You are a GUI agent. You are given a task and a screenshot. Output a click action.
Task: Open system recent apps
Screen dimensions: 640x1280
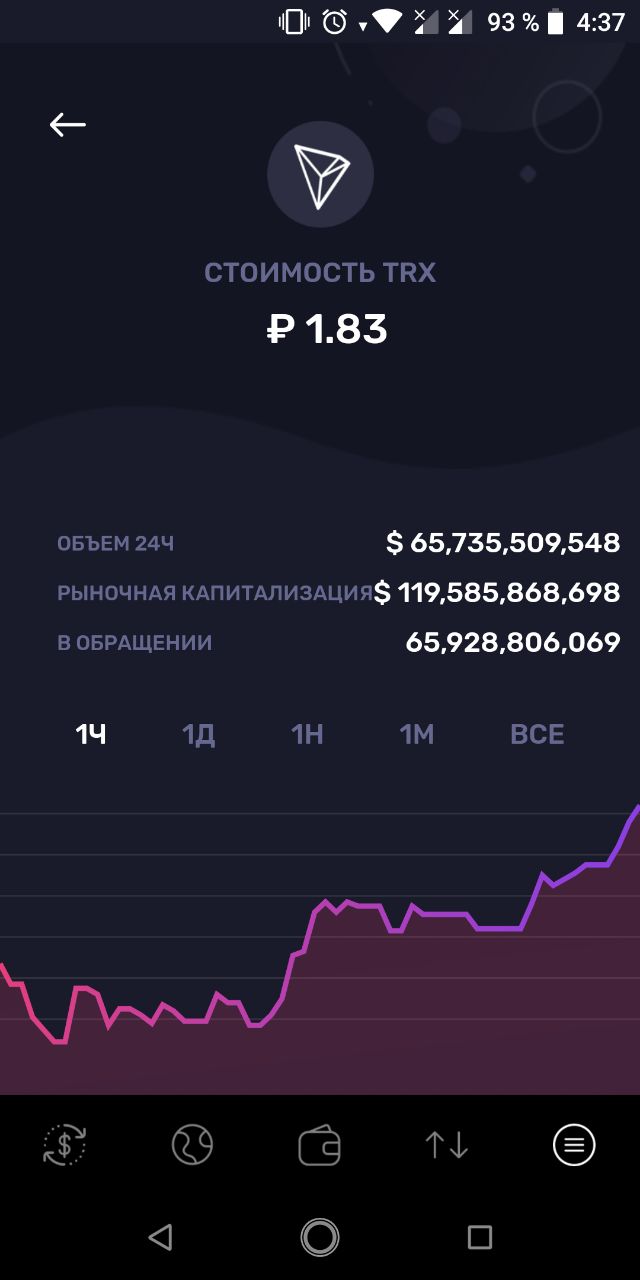(x=480, y=1237)
